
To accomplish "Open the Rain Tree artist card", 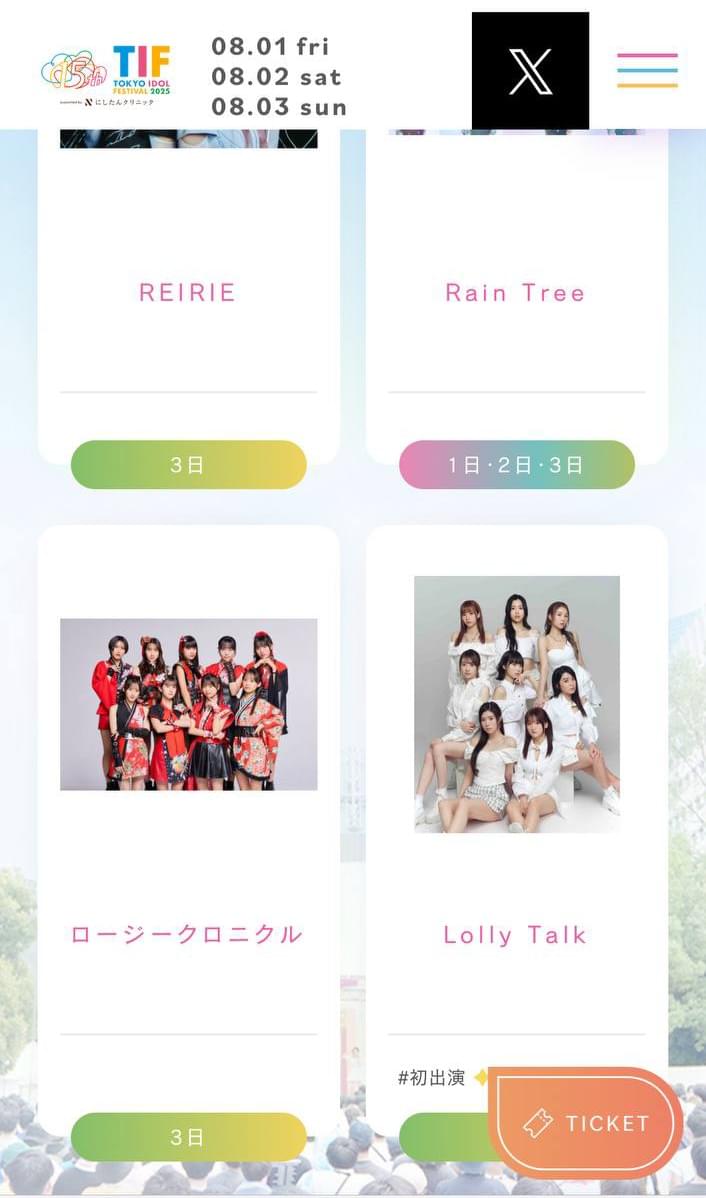I will point(517,296).
